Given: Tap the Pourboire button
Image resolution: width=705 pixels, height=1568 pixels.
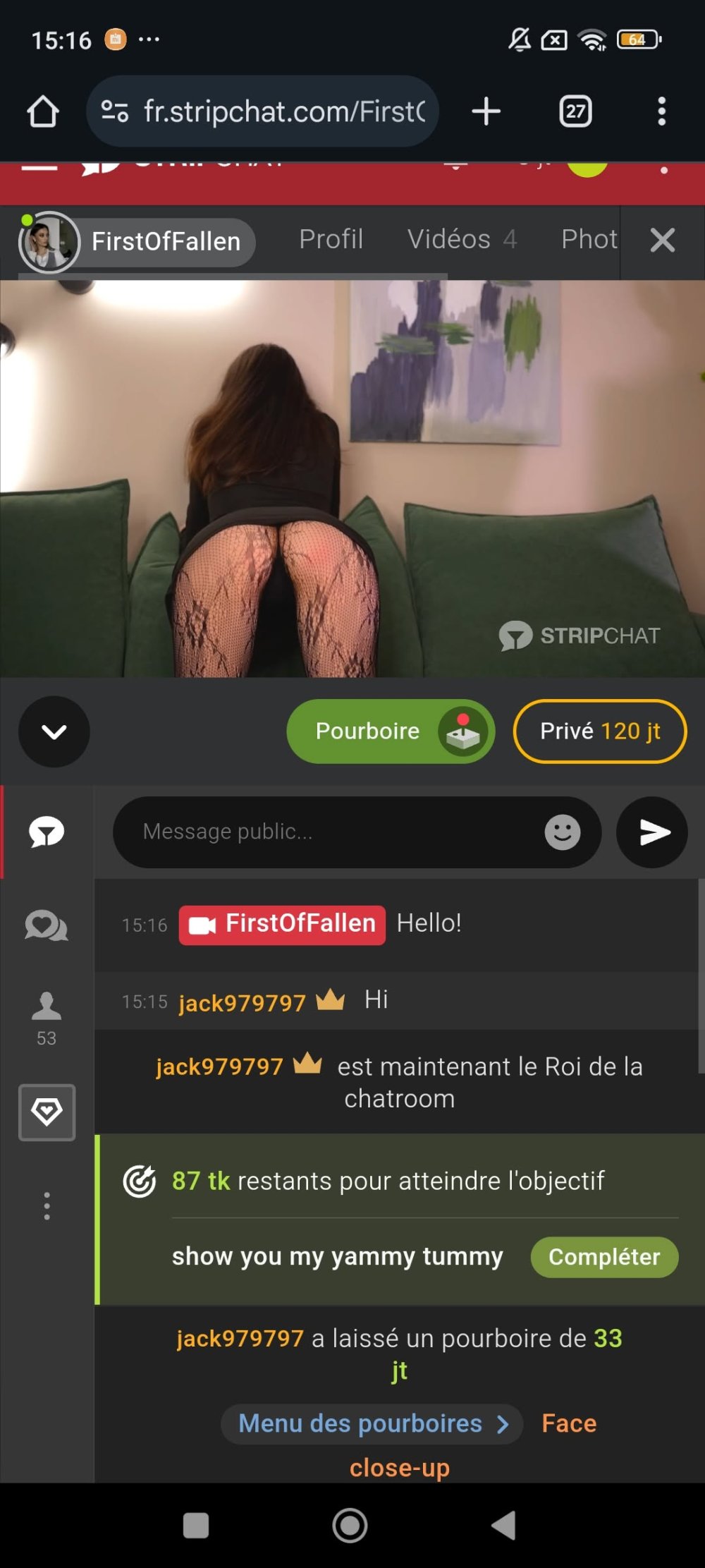Looking at the screenshot, I should [x=390, y=731].
